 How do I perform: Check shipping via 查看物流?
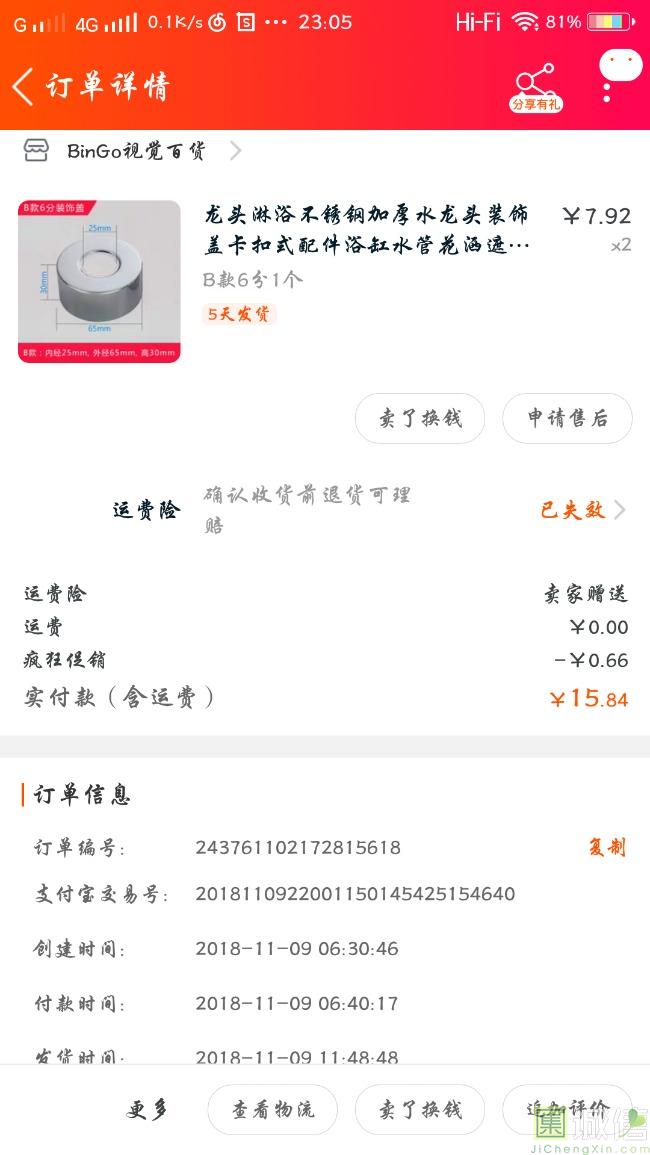[273, 1110]
